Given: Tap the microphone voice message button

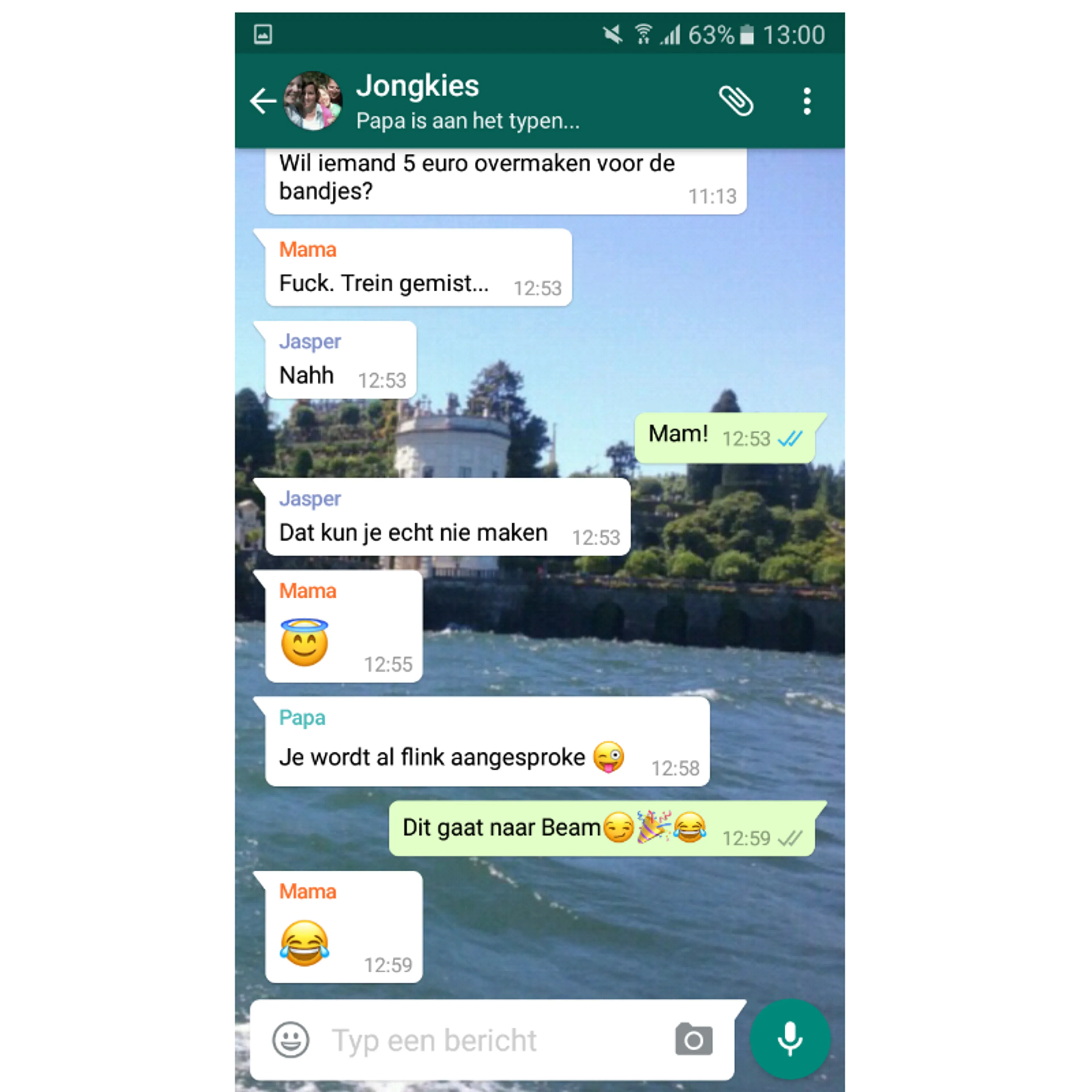Looking at the screenshot, I should click(790, 1039).
